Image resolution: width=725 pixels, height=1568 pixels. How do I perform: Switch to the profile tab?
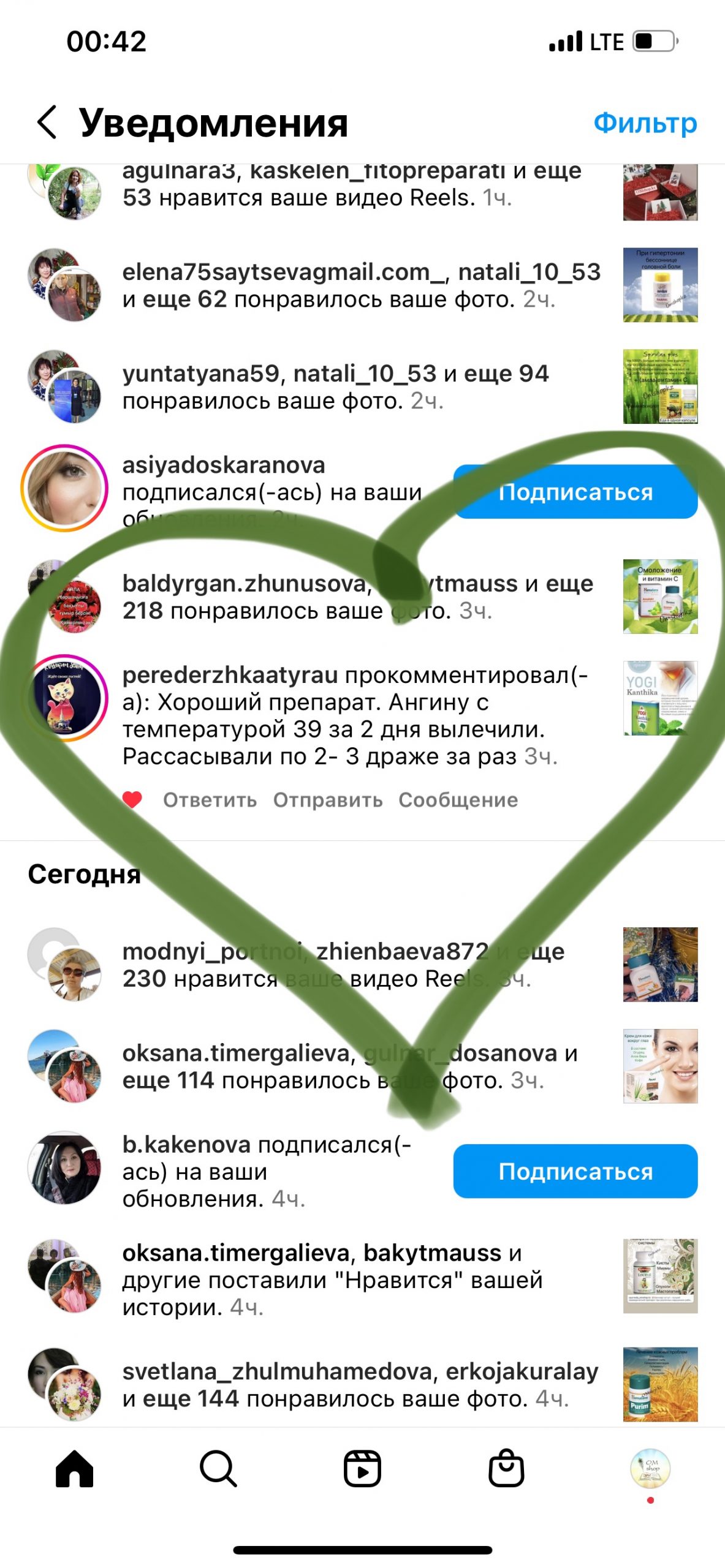click(x=650, y=1468)
